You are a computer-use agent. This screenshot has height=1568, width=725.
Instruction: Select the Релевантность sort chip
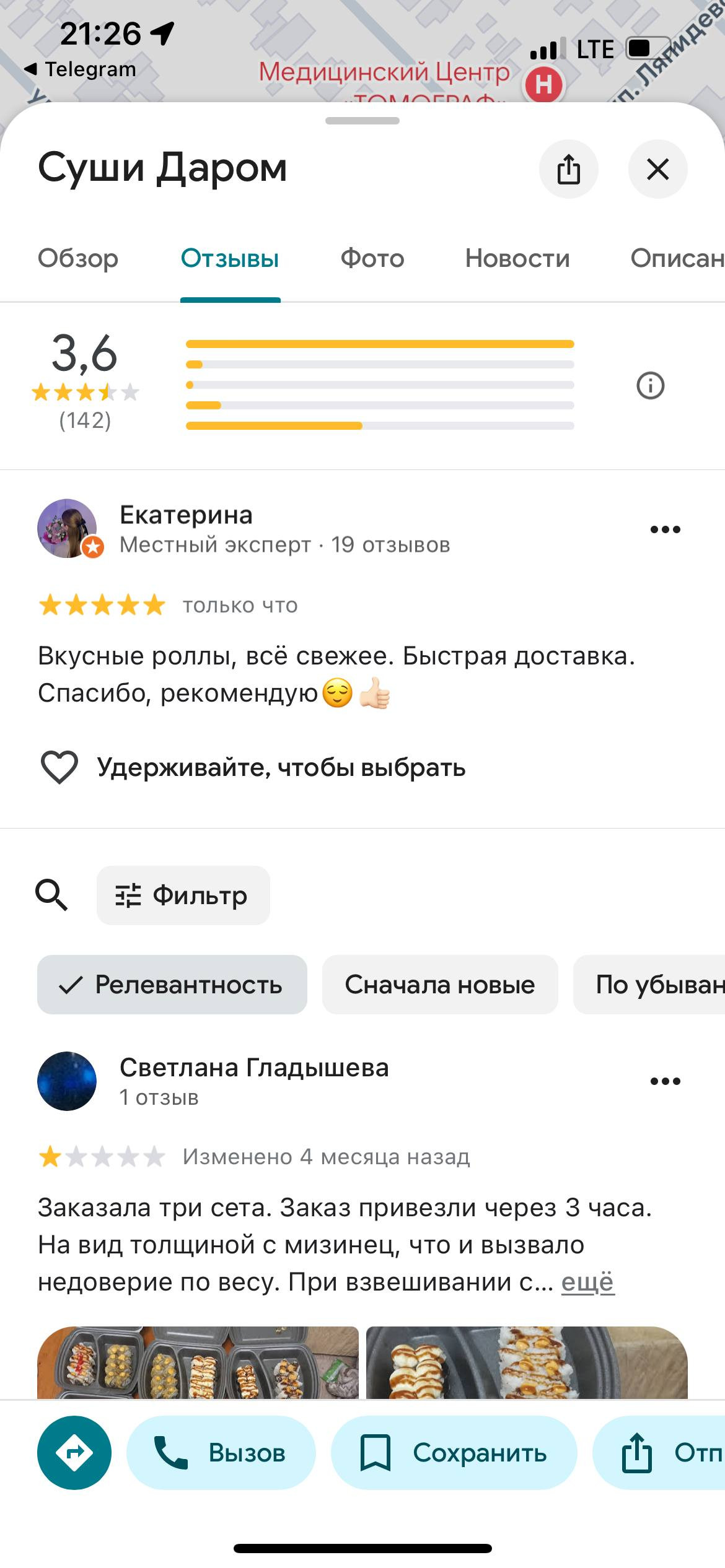[172, 985]
